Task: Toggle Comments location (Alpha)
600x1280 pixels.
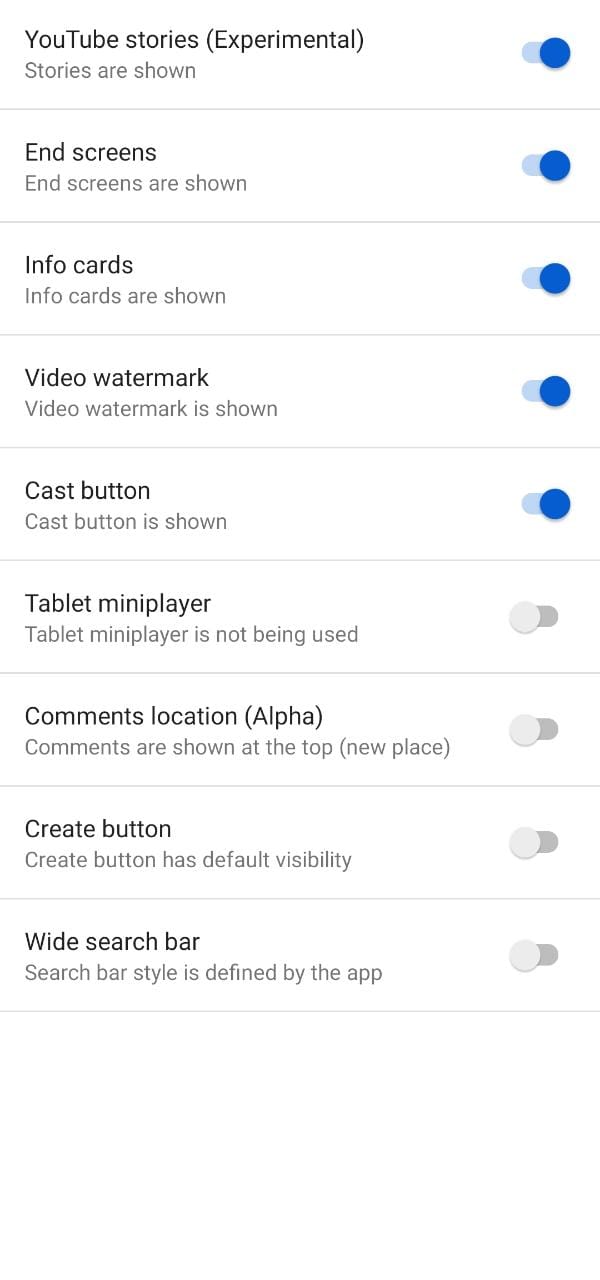Action: [534, 730]
